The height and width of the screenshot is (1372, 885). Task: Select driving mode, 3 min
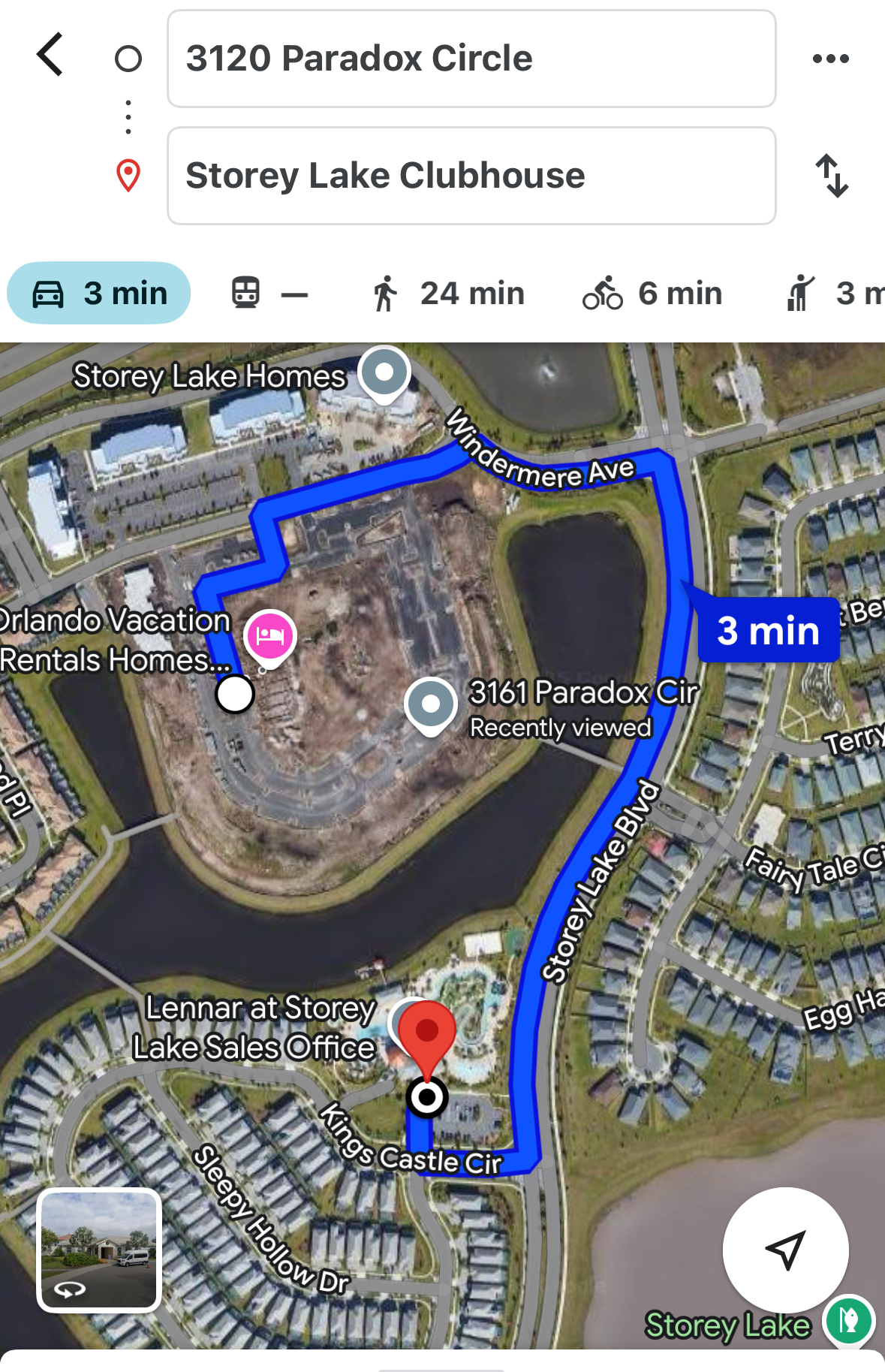tap(99, 293)
